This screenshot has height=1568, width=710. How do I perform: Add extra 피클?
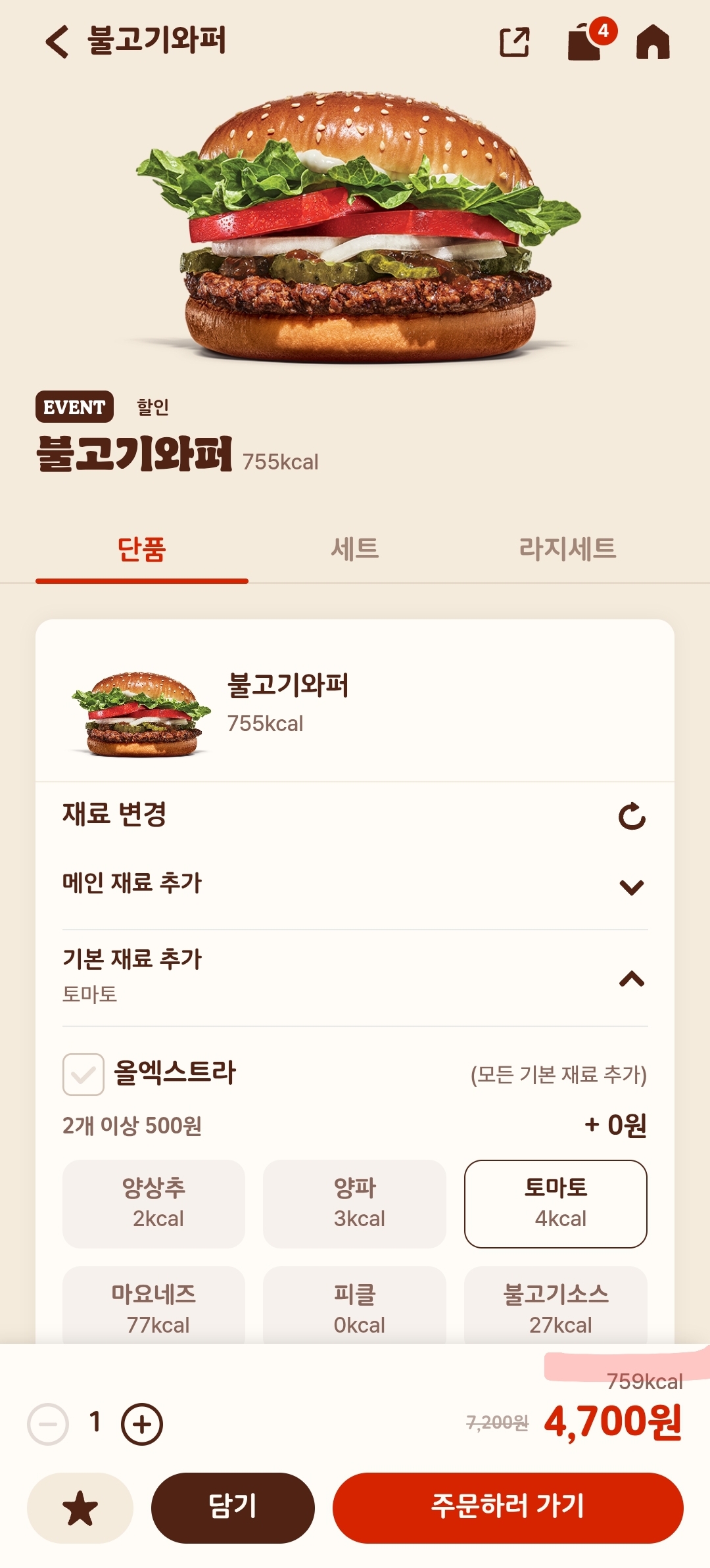coord(354,1306)
